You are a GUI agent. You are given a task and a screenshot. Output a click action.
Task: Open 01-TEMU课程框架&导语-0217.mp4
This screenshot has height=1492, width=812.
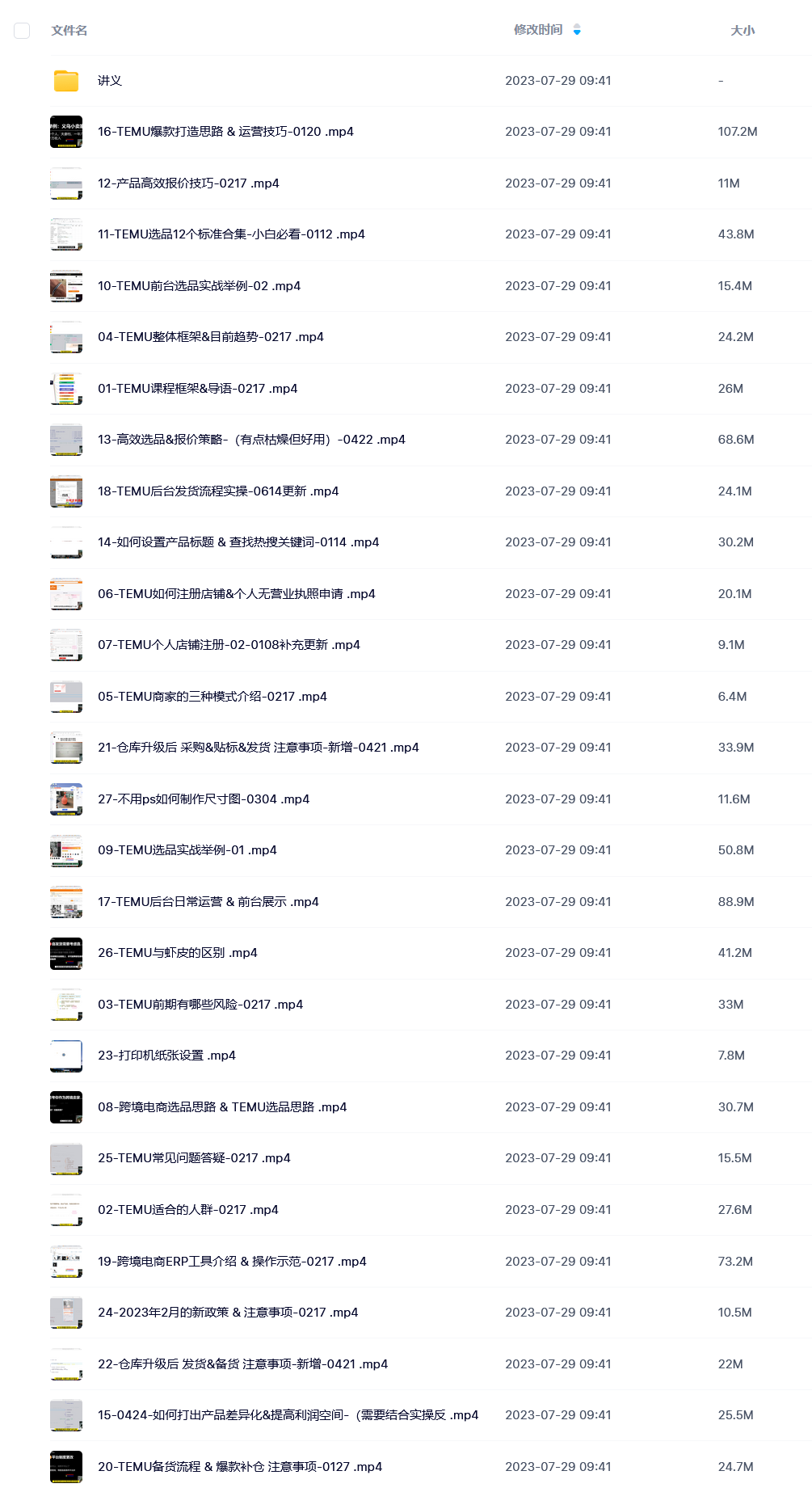[197, 389]
